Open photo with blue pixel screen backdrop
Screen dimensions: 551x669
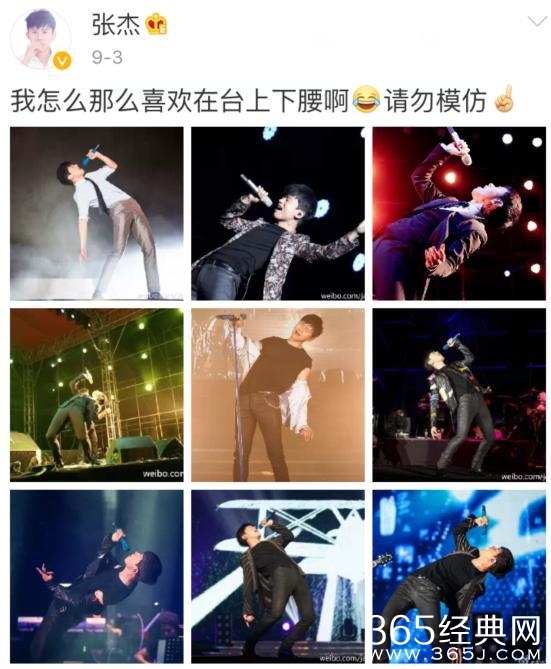459,576
